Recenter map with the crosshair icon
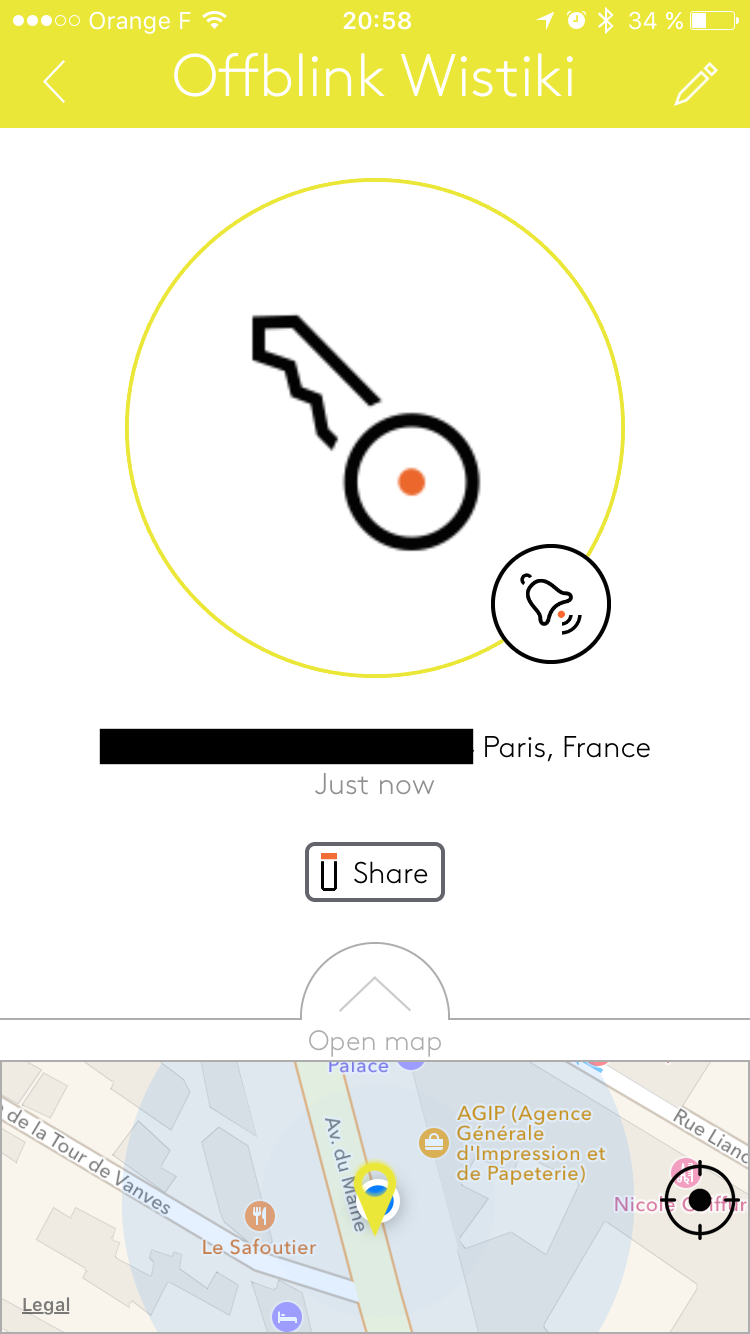Viewport: 750px width, 1334px height. [700, 1198]
